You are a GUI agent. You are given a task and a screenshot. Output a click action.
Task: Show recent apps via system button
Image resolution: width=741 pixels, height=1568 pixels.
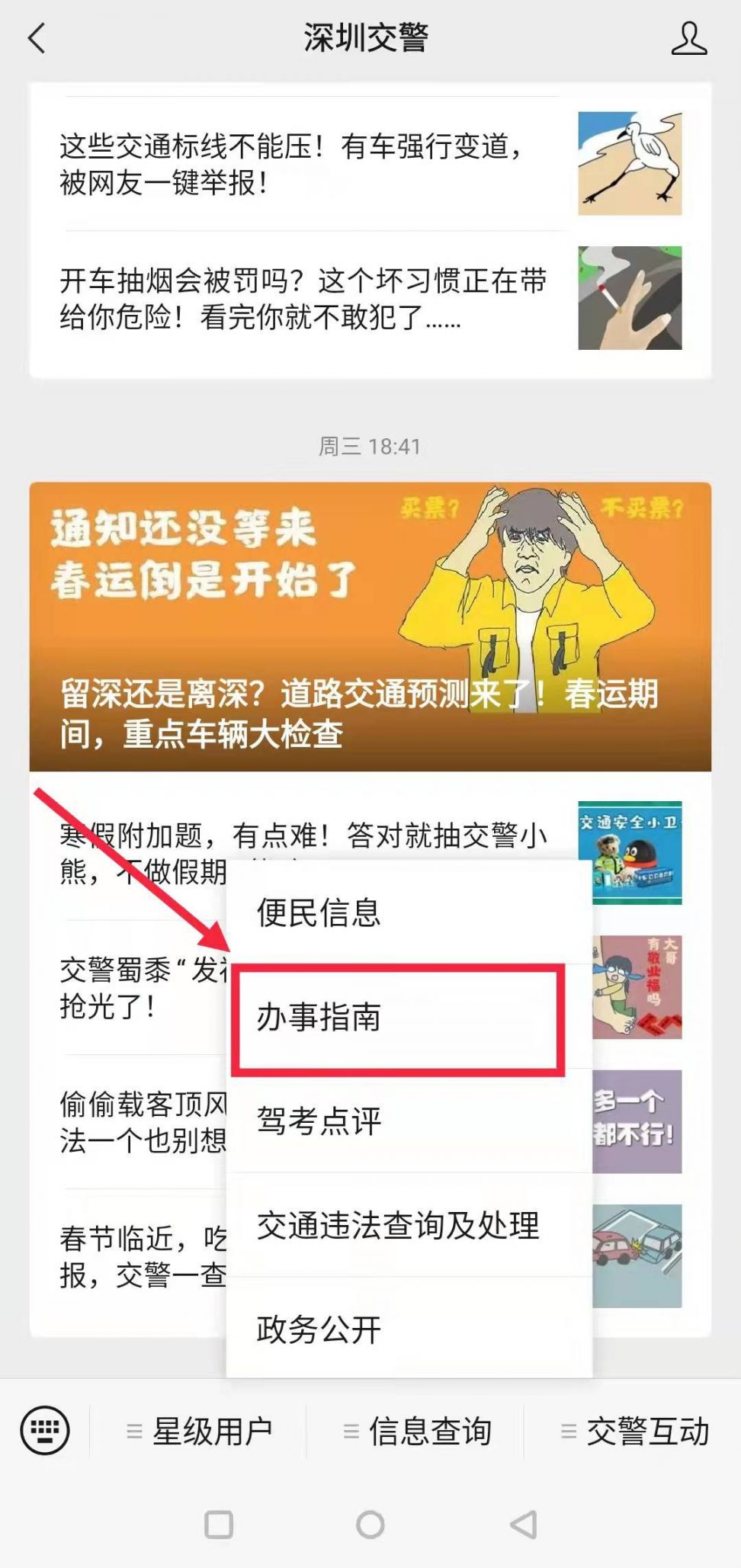tap(219, 1525)
